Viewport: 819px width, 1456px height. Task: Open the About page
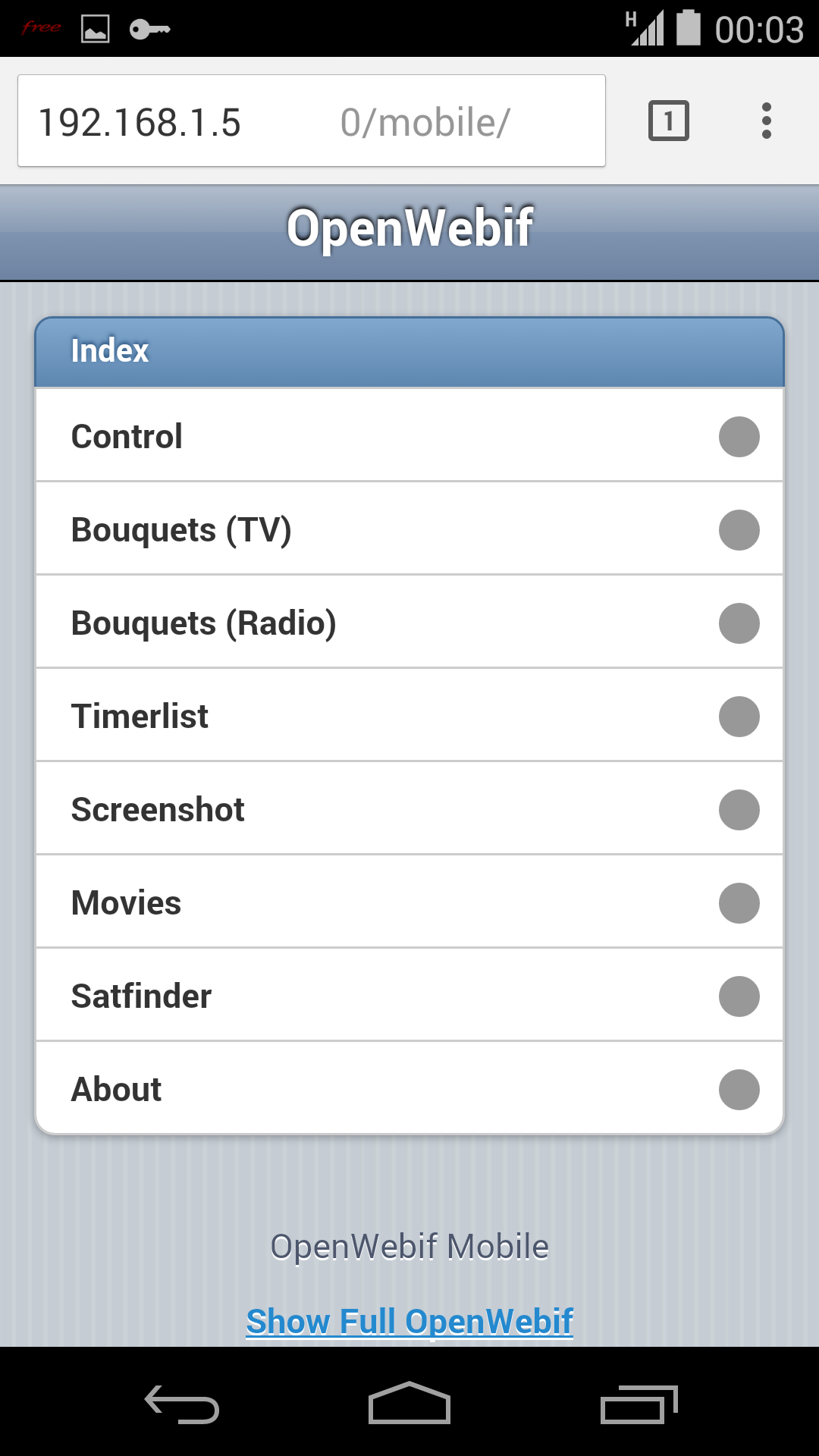tap(409, 1088)
